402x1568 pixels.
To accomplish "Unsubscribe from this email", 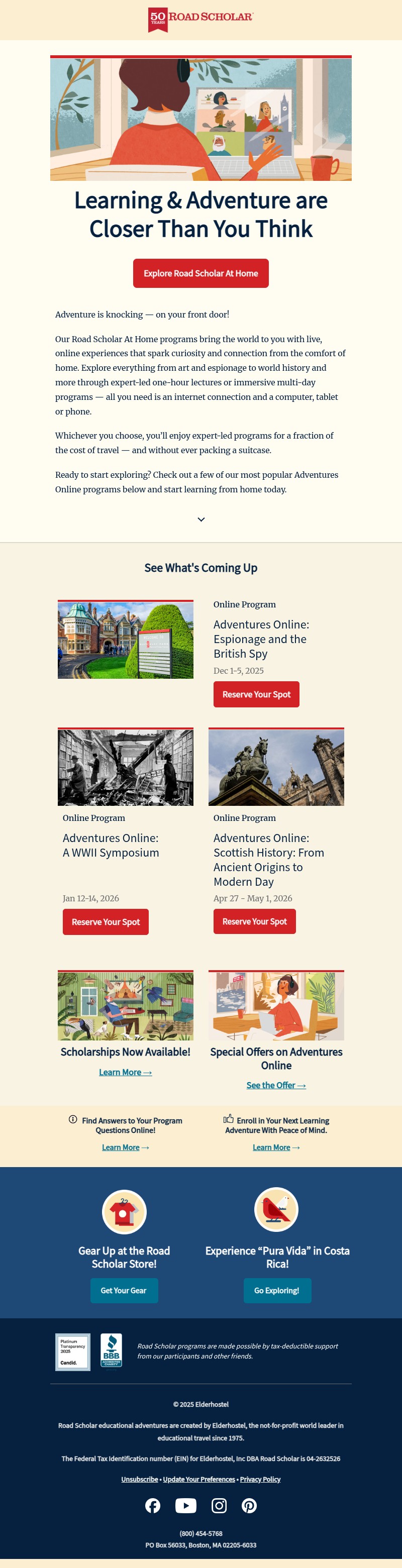I will point(140,1479).
